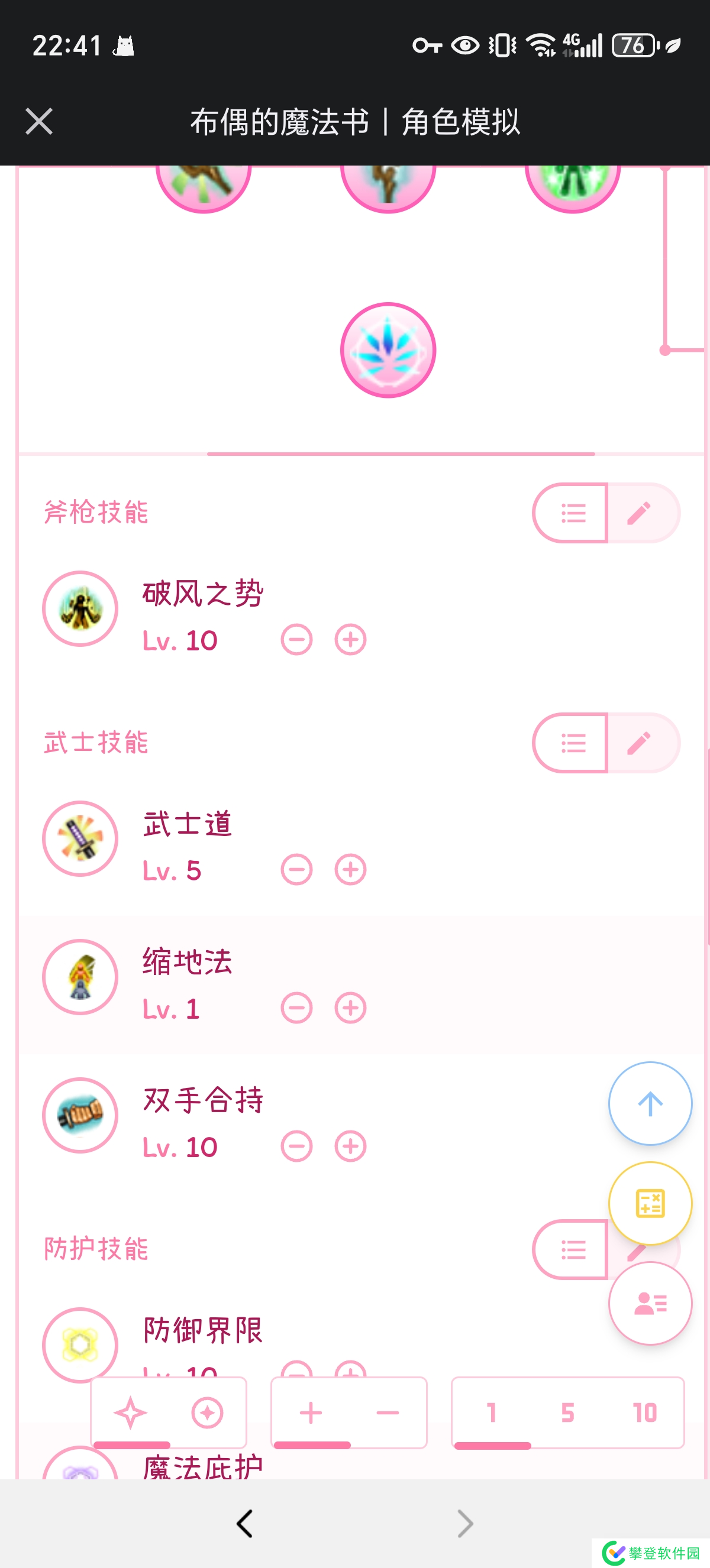
Task: Raise 破风之势 using its plus button
Action: [x=350, y=639]
